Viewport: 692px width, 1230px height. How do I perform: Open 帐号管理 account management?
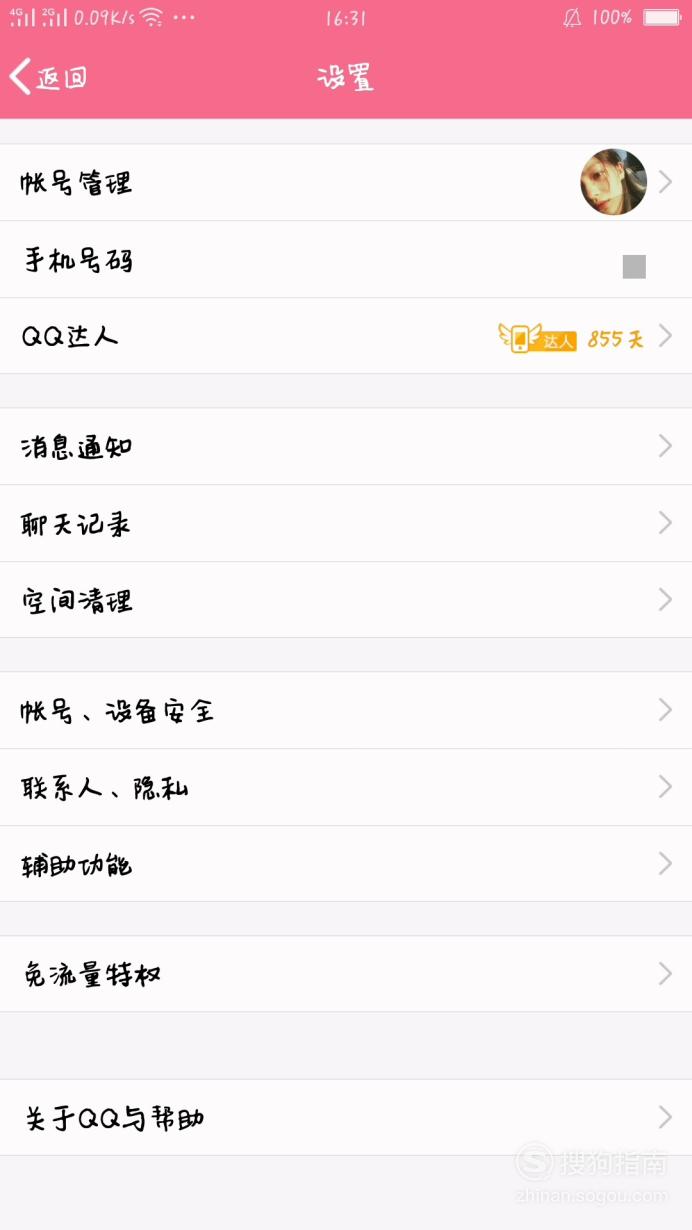[x=346, y=182]
